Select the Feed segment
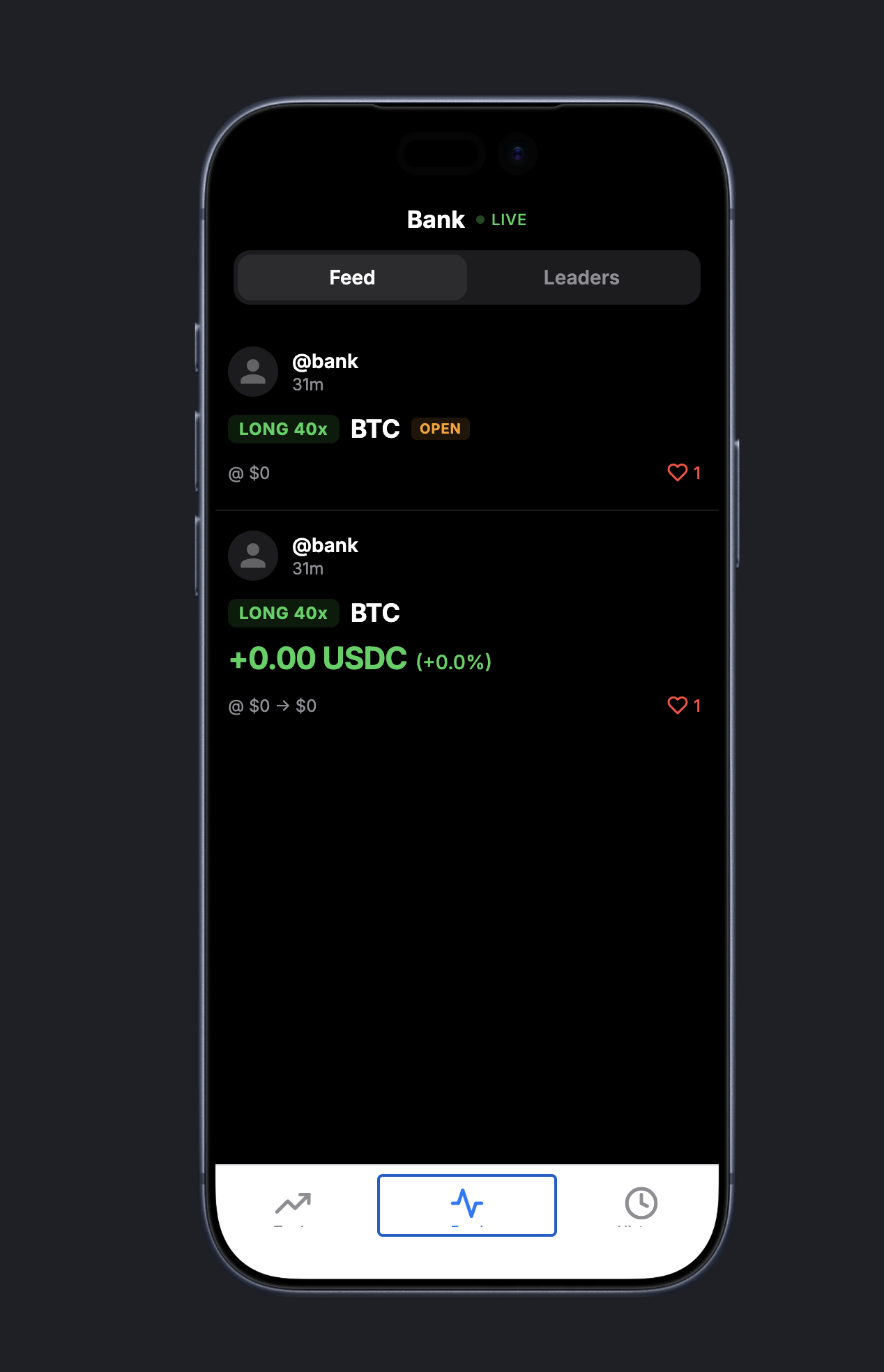884x1372 pixels. 352,277
